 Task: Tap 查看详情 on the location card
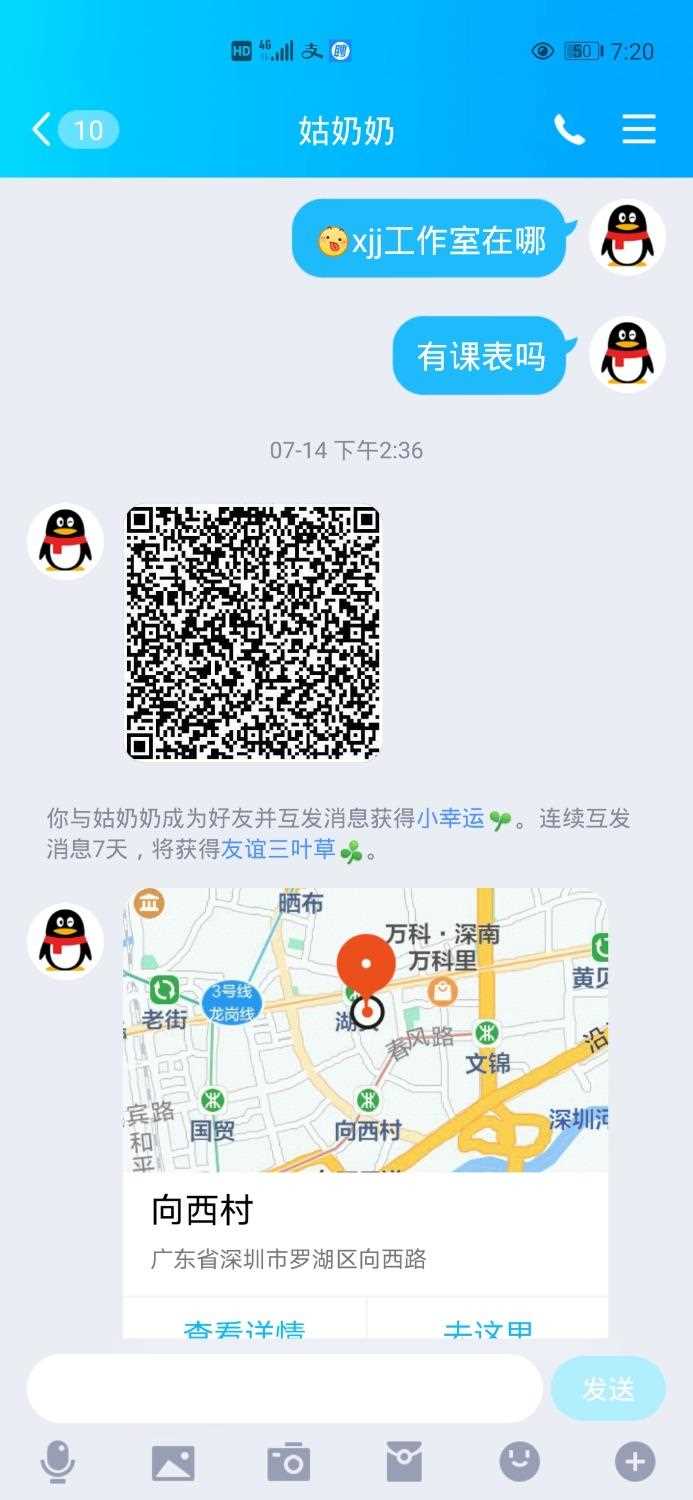click(244, 1326)
